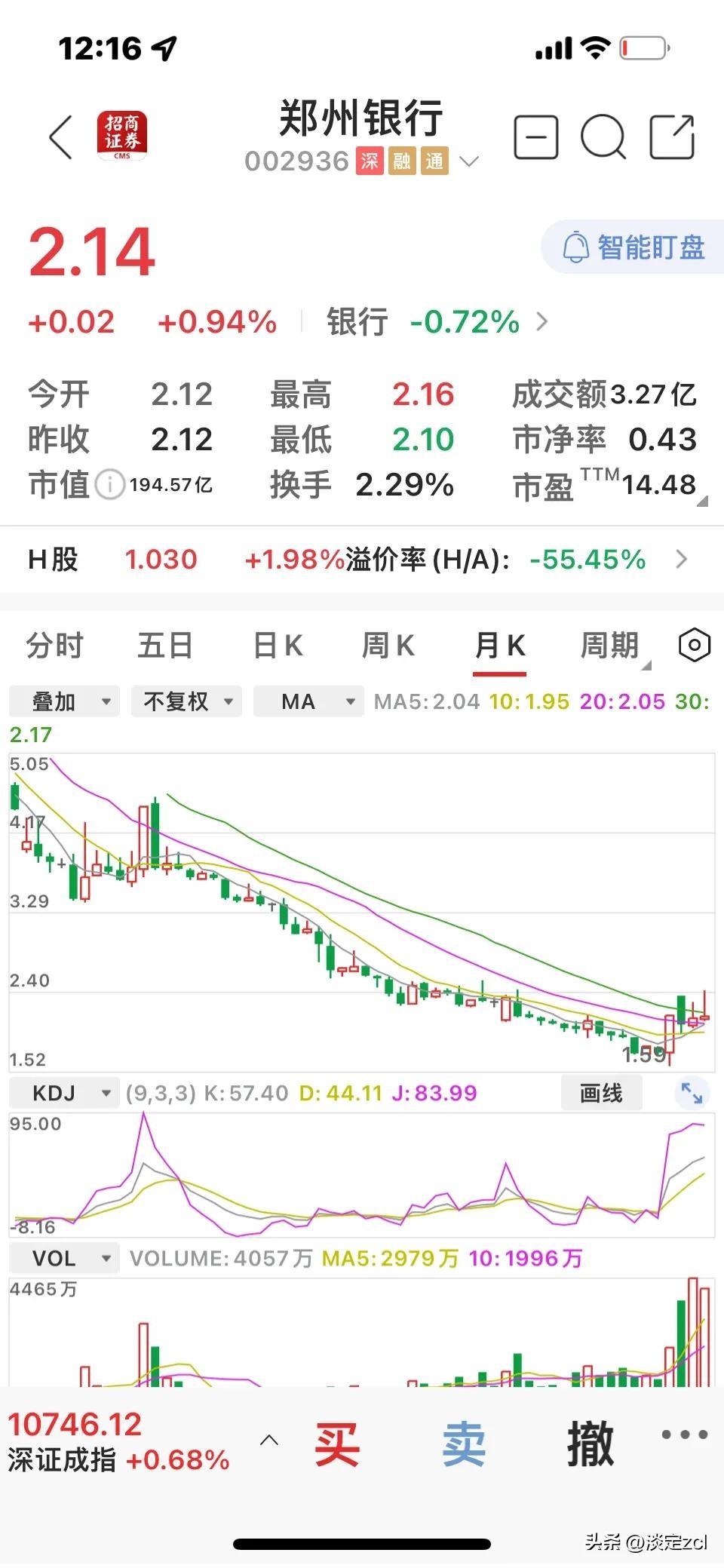The image size is (724, 1568).
Task: Tap 买 to buy the stock
Action: (336, 1444)
